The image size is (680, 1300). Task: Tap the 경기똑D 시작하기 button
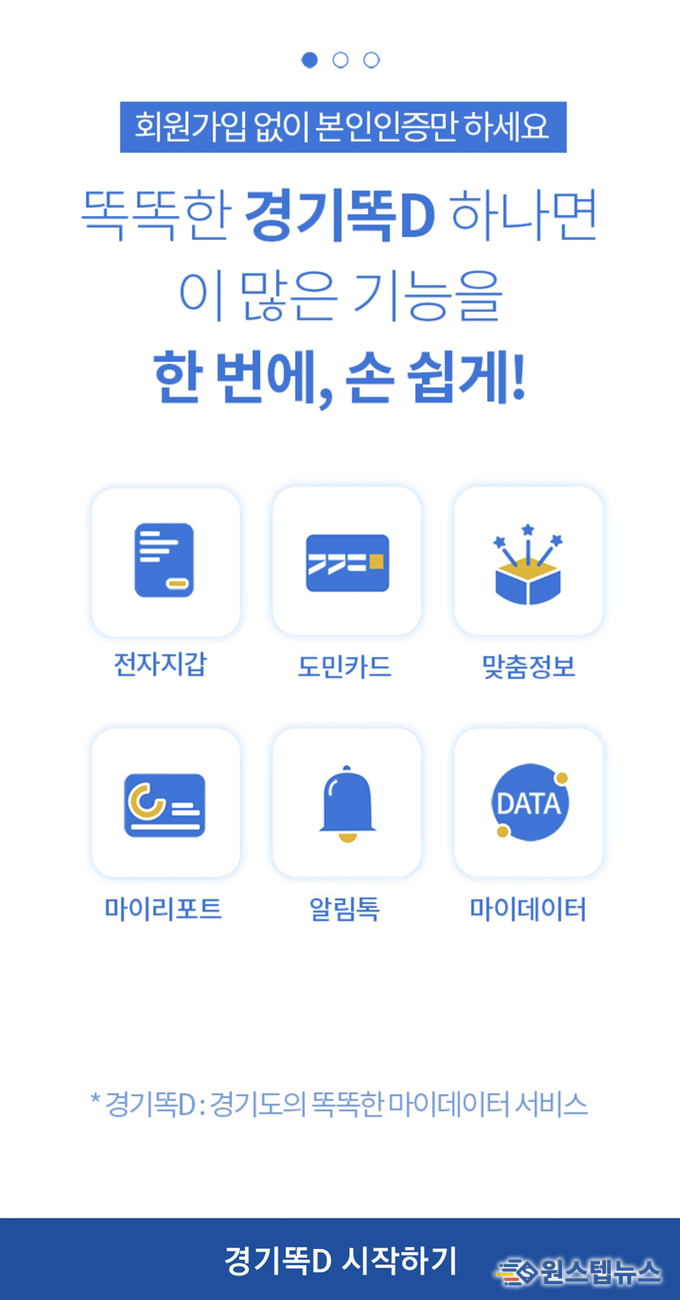(340, 1259)
